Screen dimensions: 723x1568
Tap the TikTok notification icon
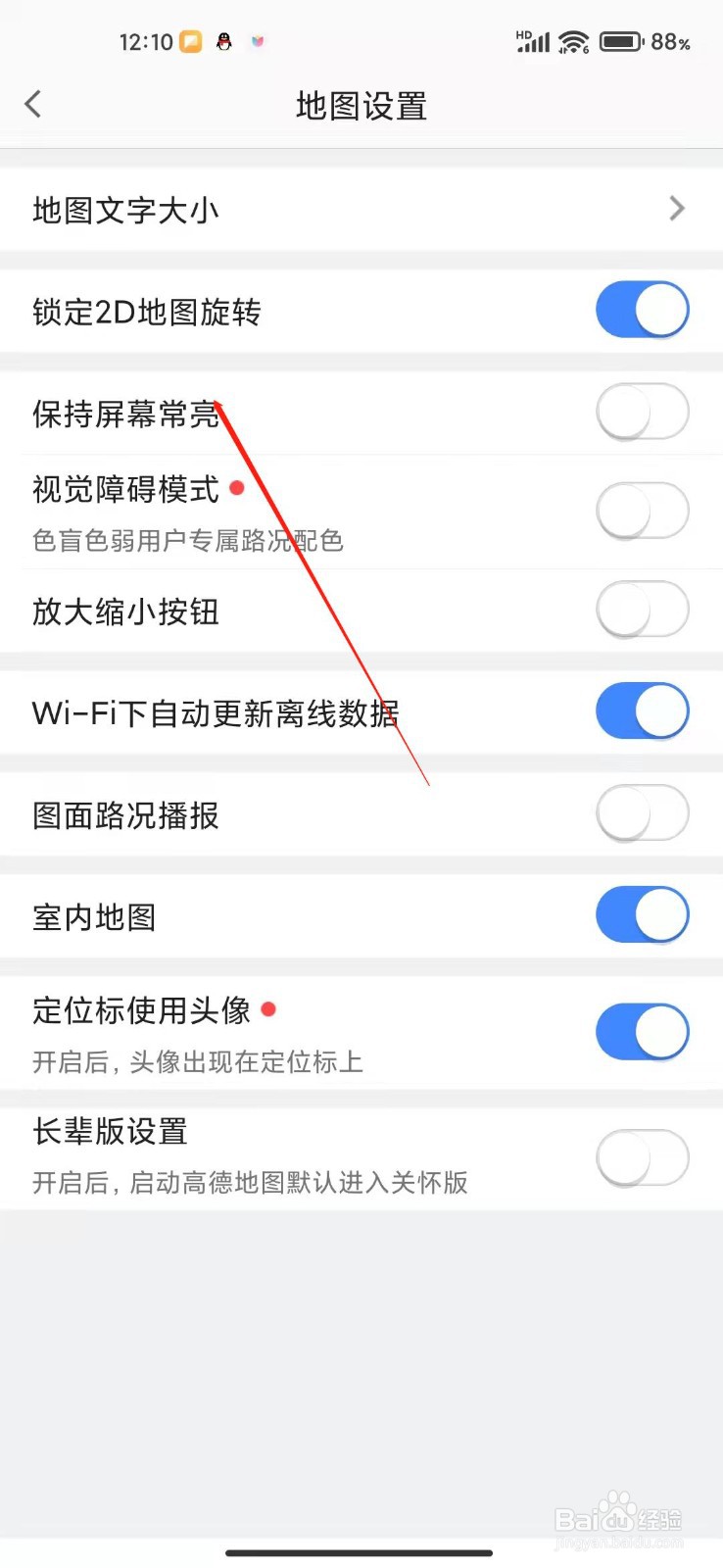257,42
